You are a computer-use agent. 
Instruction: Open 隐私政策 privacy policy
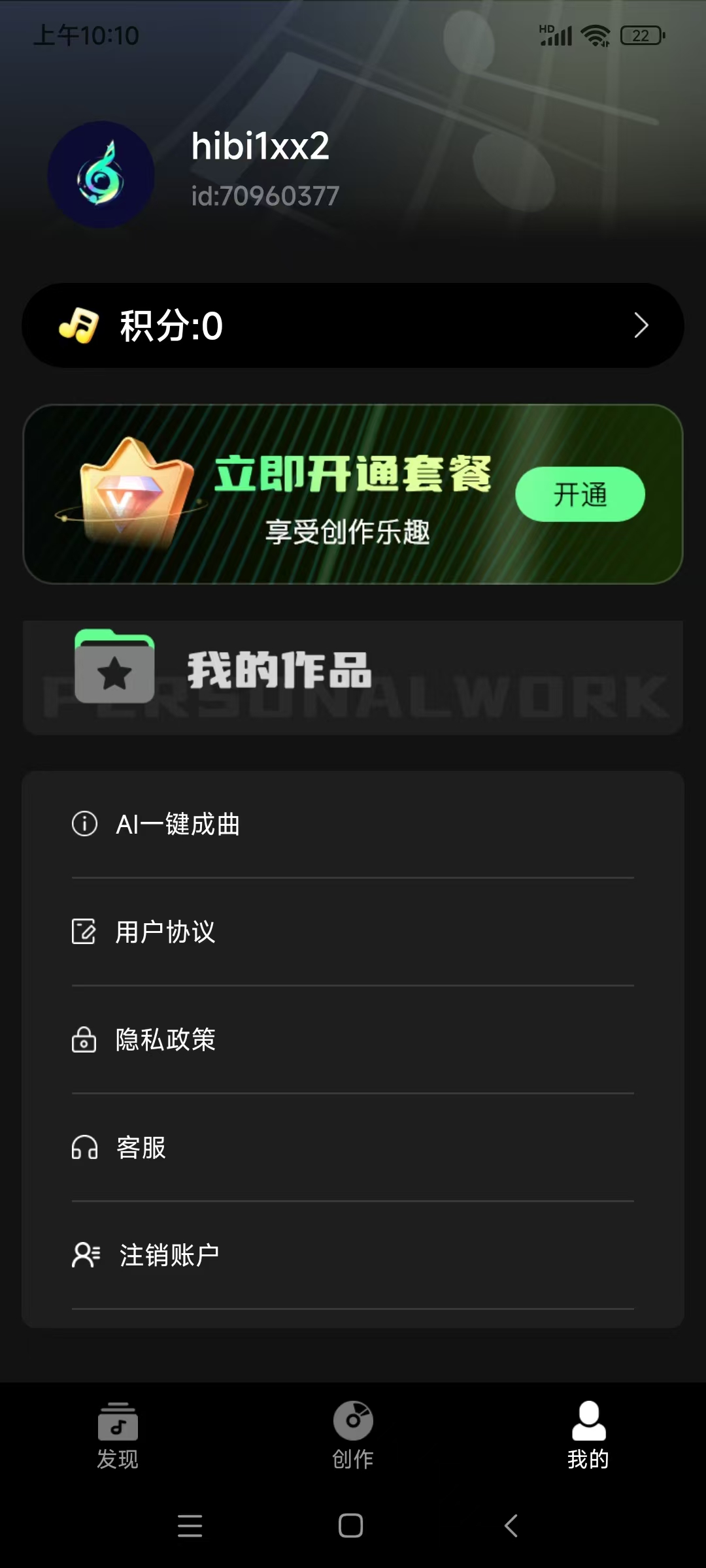(353, 1039)
